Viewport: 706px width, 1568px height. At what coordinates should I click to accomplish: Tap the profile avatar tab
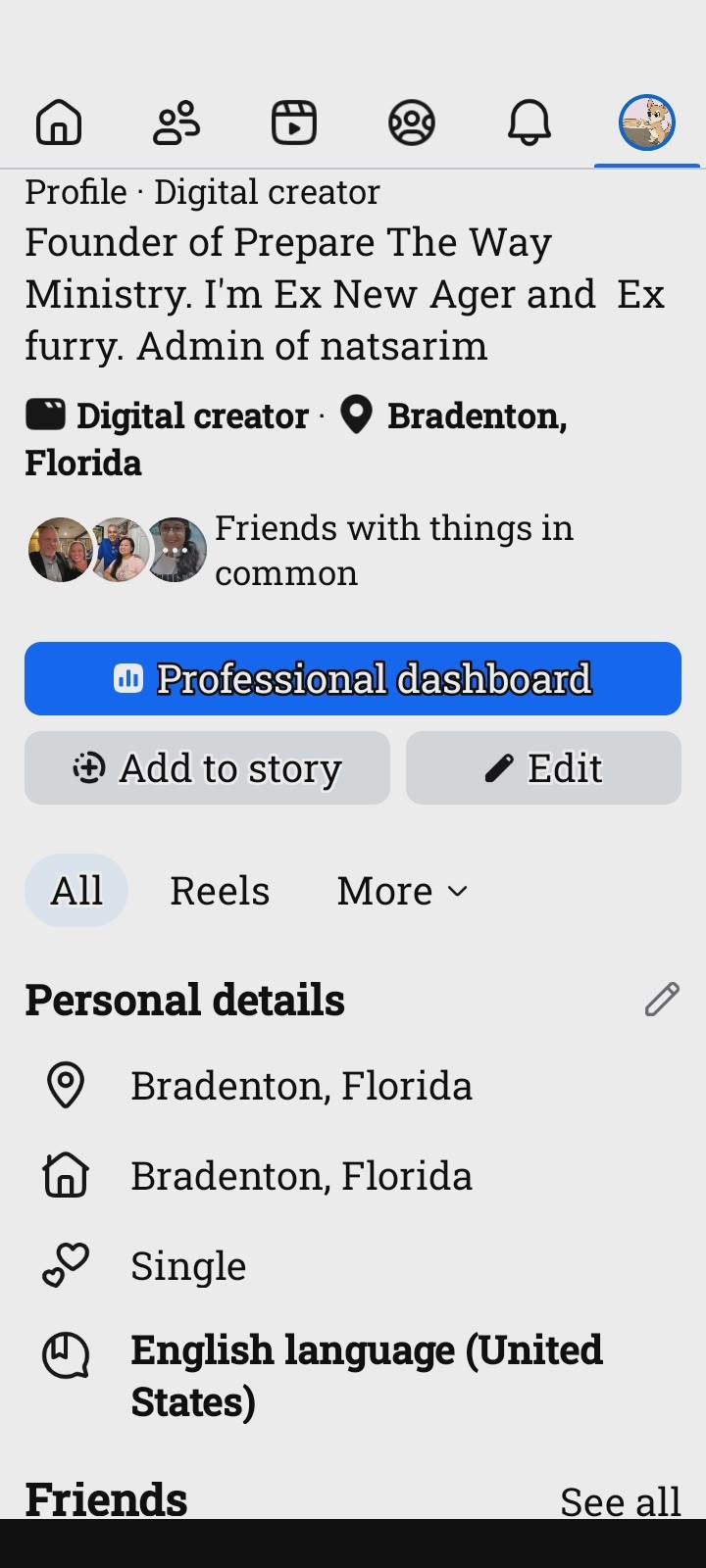click(647, 123)
